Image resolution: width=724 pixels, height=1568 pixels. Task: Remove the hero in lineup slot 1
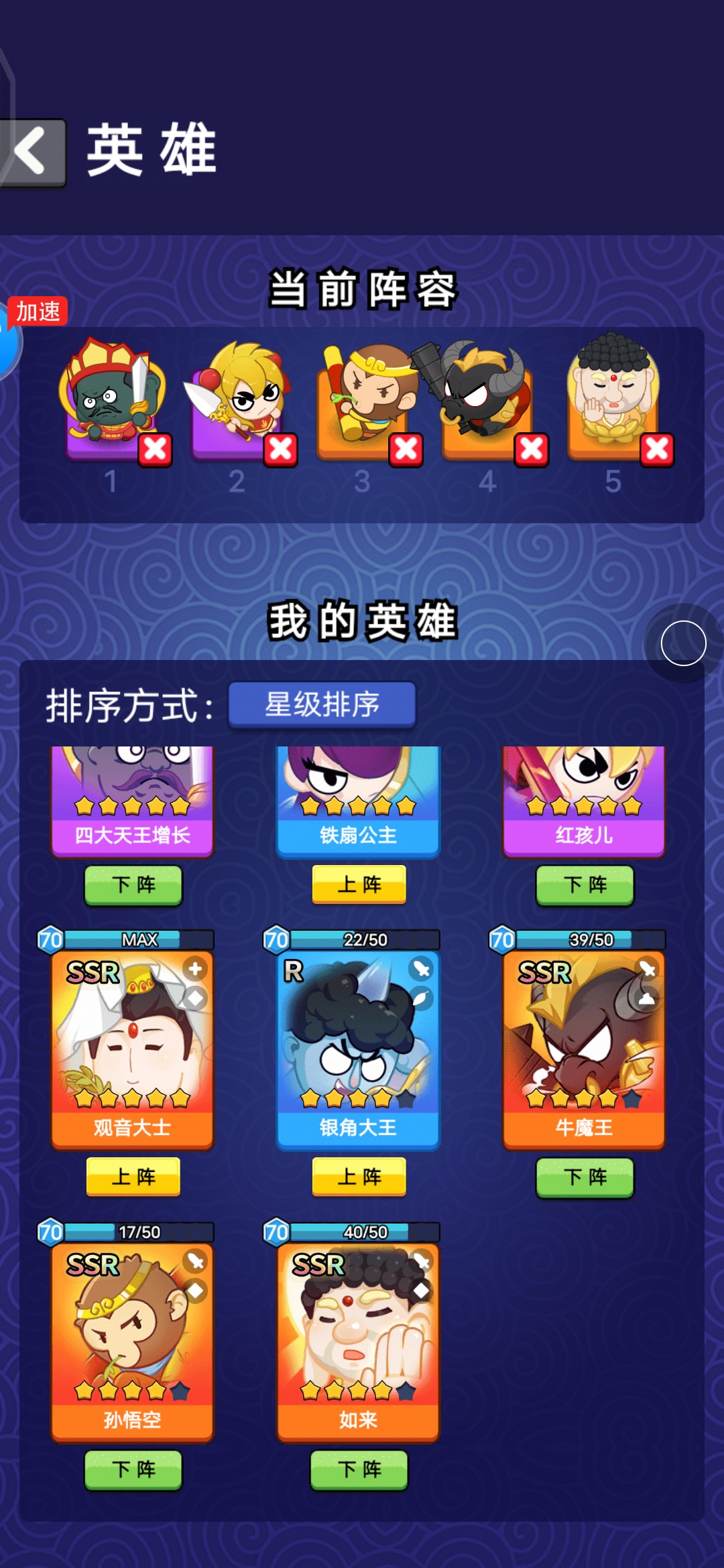pos(155,449)
